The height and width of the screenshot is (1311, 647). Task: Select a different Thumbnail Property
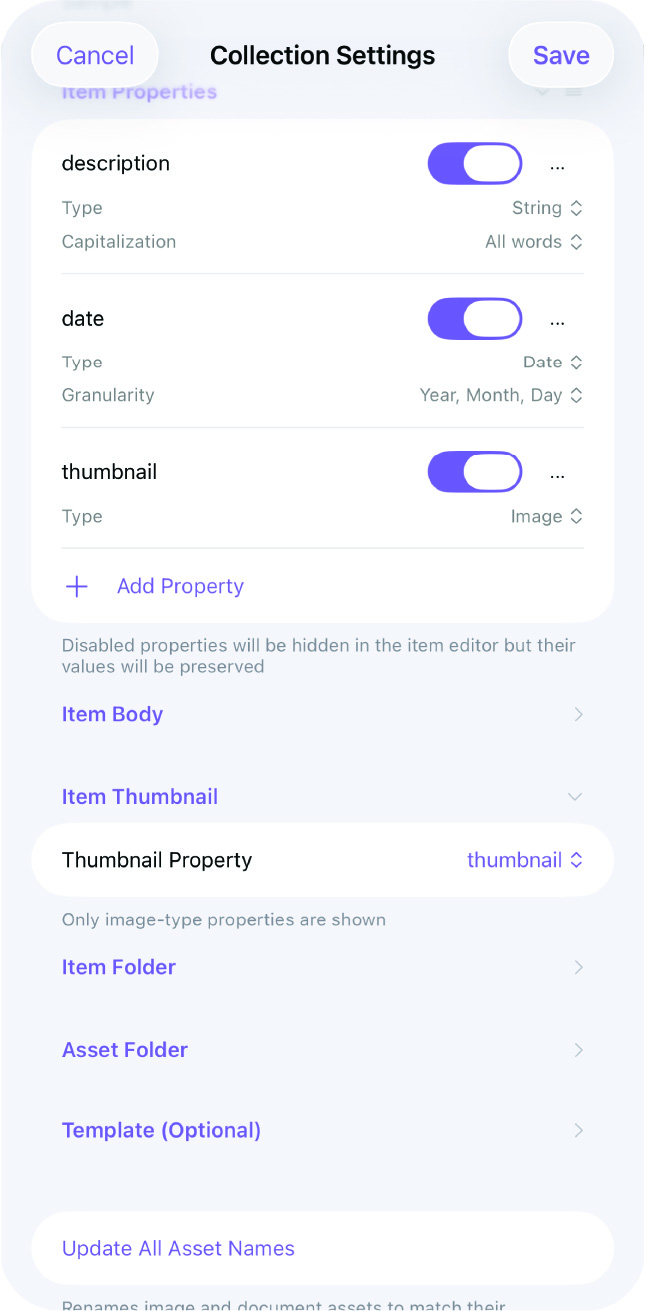point(524,860)
